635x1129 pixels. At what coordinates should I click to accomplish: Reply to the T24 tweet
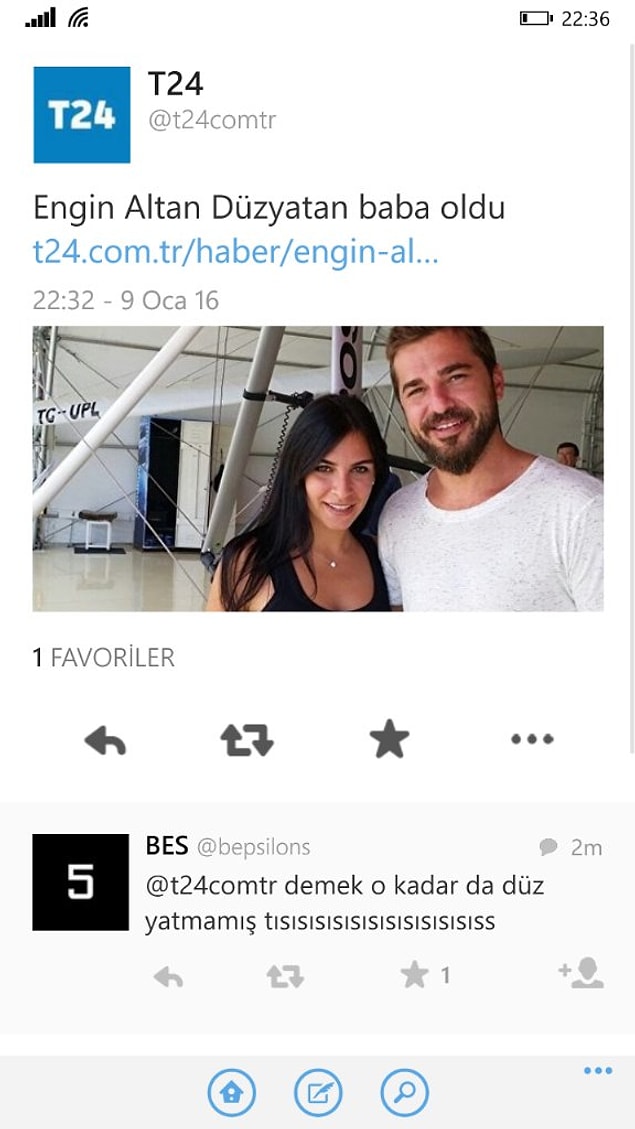tap(105, 741)
